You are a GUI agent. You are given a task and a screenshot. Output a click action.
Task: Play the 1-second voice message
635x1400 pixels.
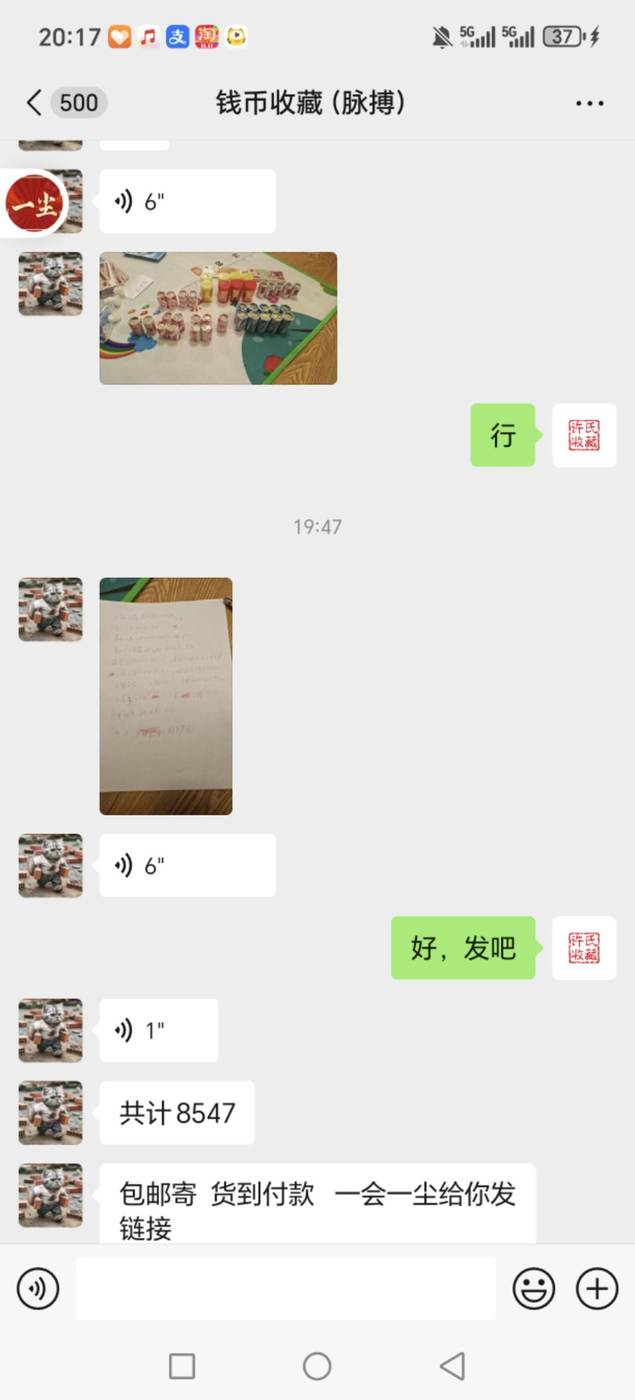pos(158,1030)
